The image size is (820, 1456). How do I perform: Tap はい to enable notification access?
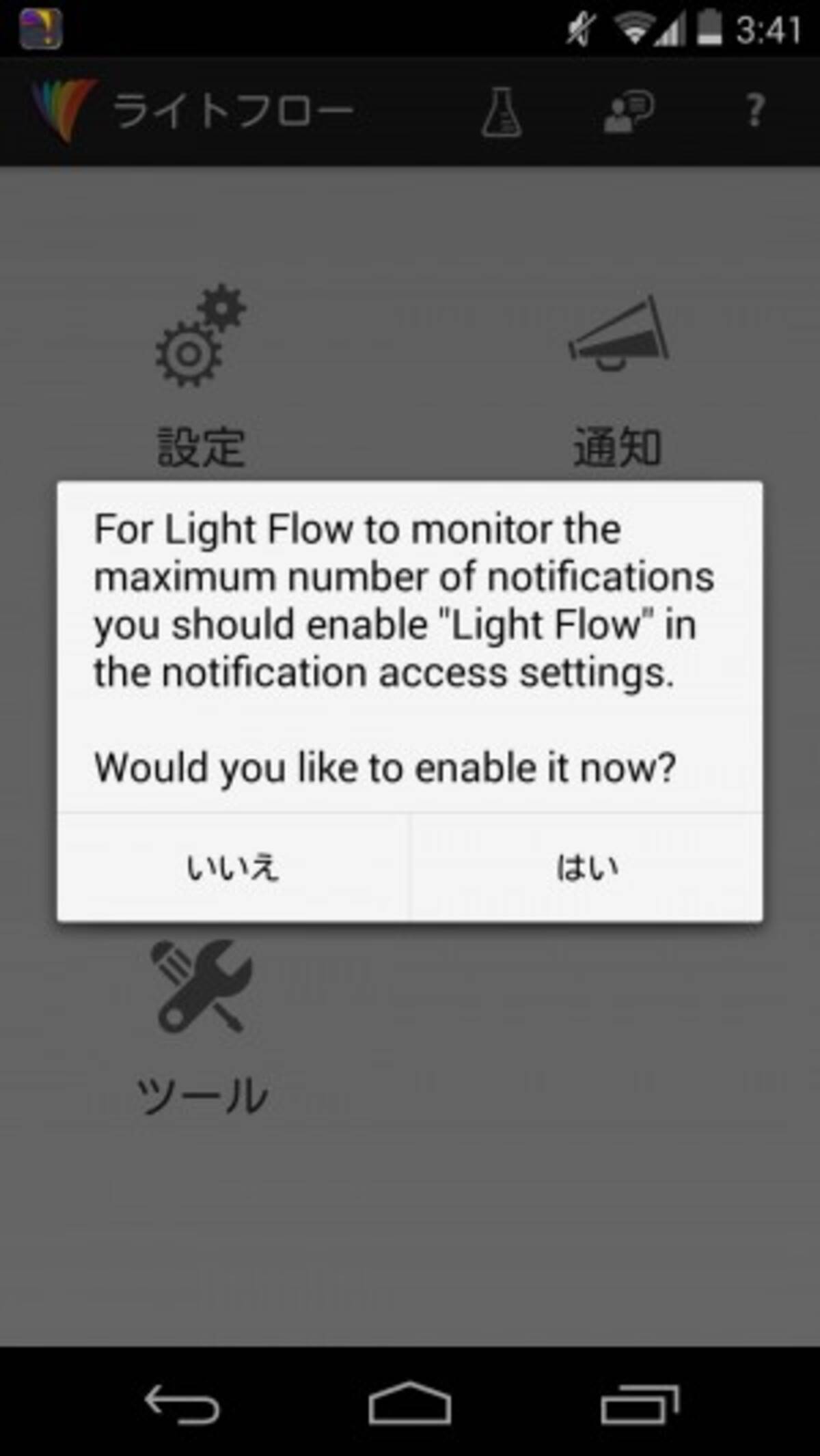click(586, 867)
